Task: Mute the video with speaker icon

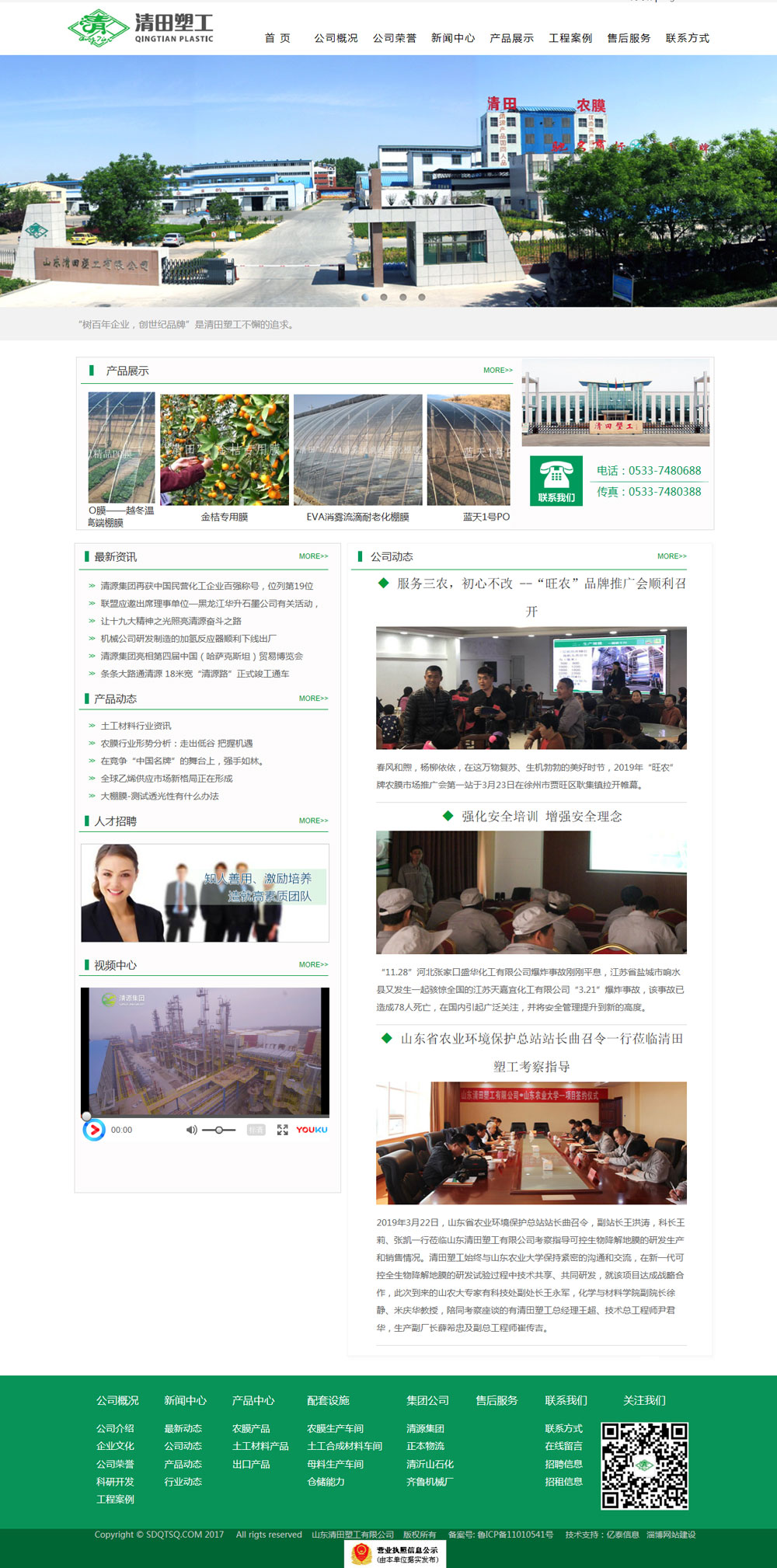Action: [x=191, y=1130]
